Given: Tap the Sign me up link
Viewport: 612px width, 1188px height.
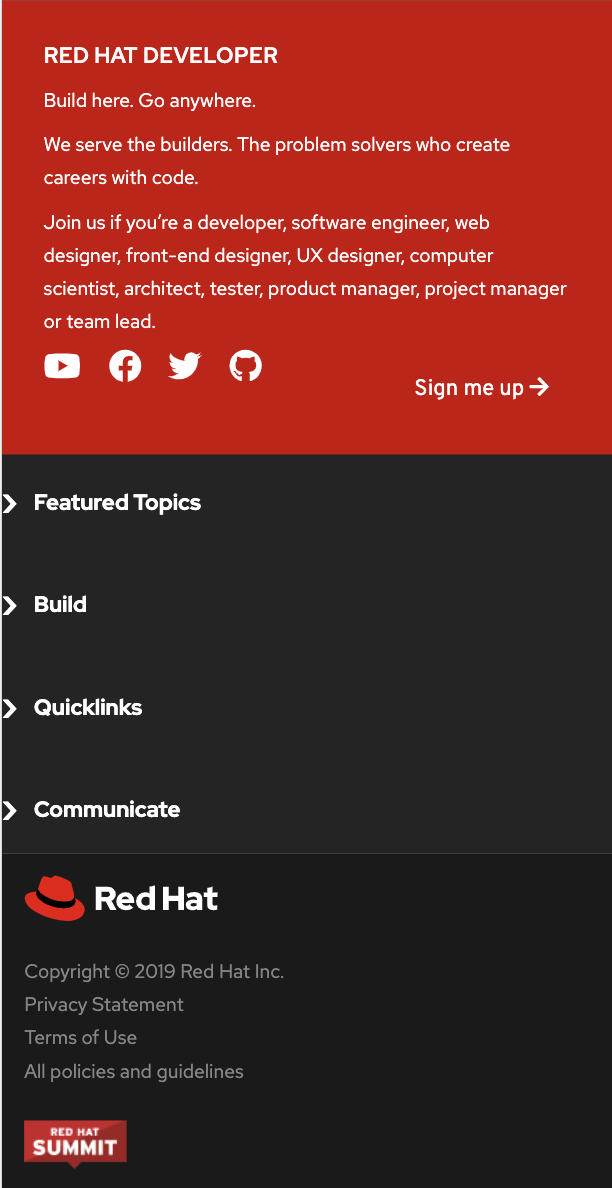Looking at the screenshot, I should 481,387.
